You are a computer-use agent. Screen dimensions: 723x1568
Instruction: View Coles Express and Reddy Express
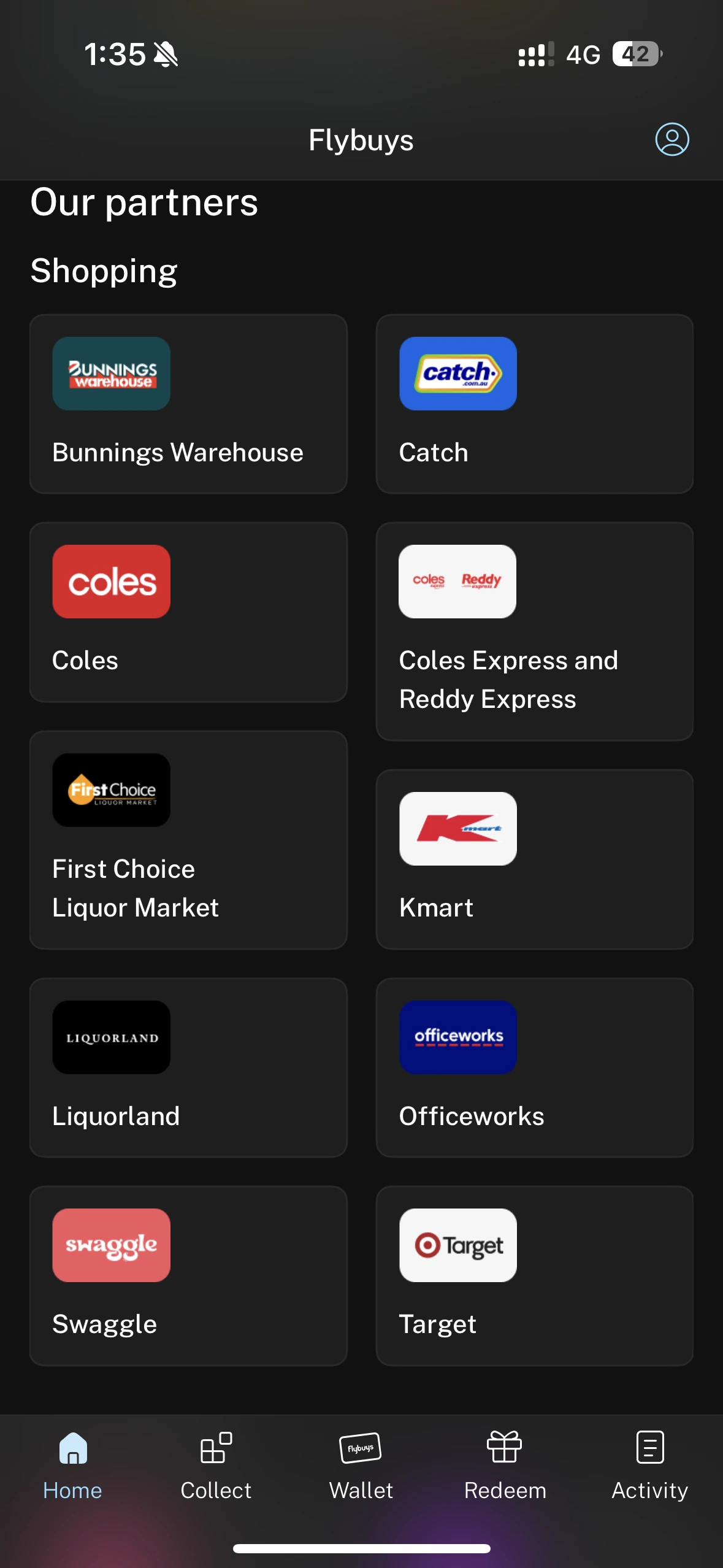pos(534,631)
